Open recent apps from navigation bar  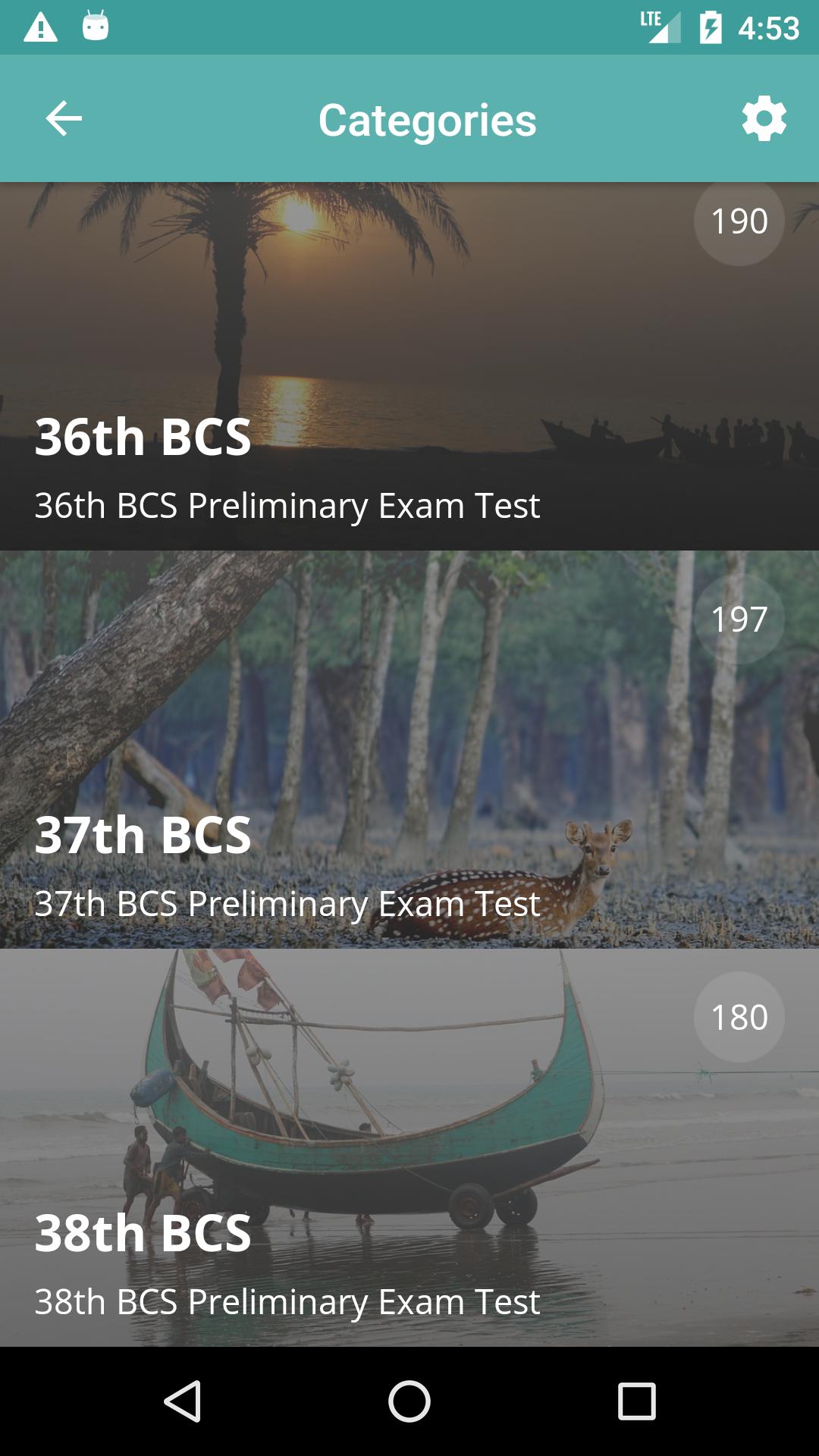pos(636,1401)
